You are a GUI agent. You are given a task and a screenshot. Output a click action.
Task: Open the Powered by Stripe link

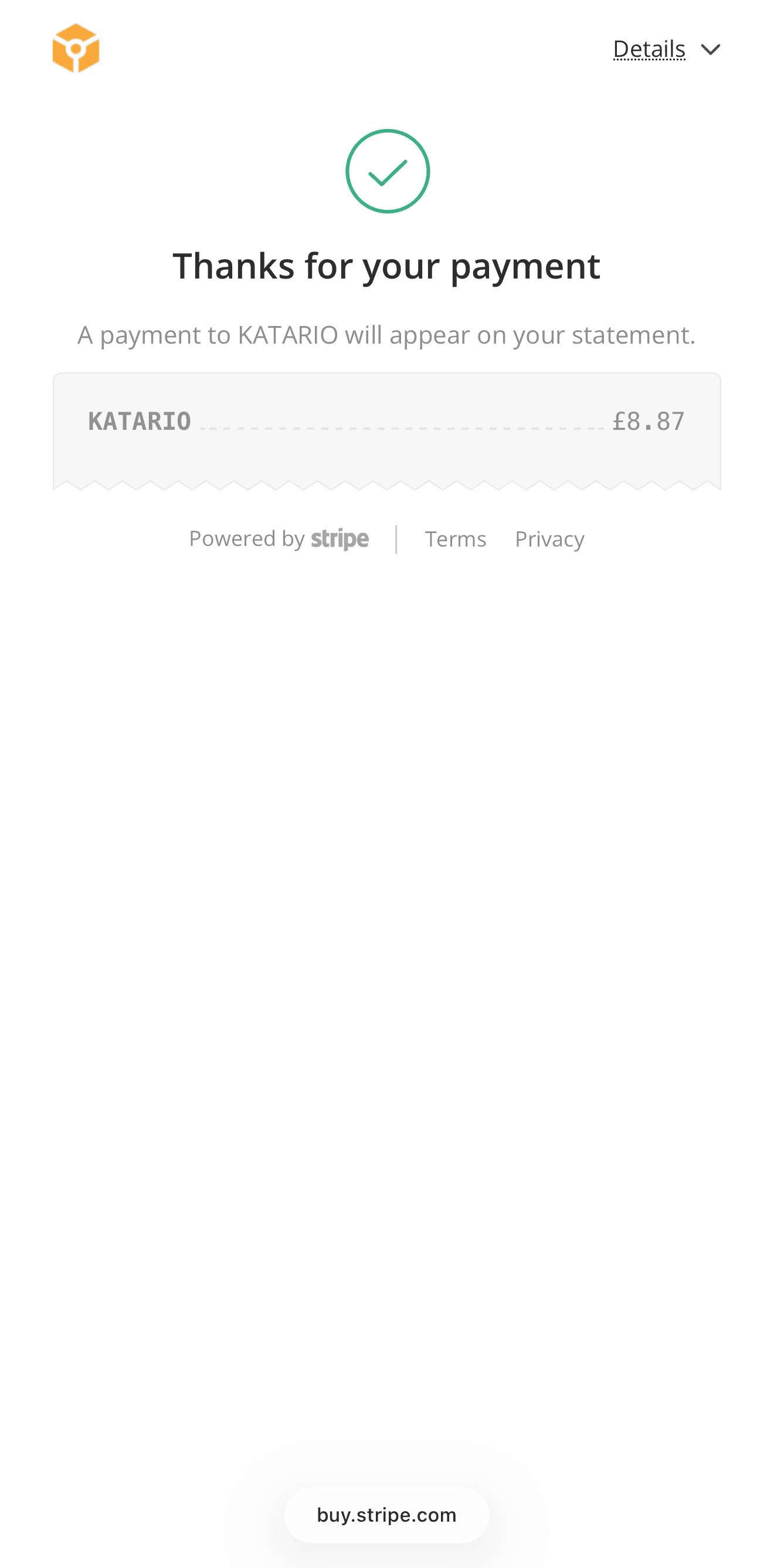click(x=279, y=539)
